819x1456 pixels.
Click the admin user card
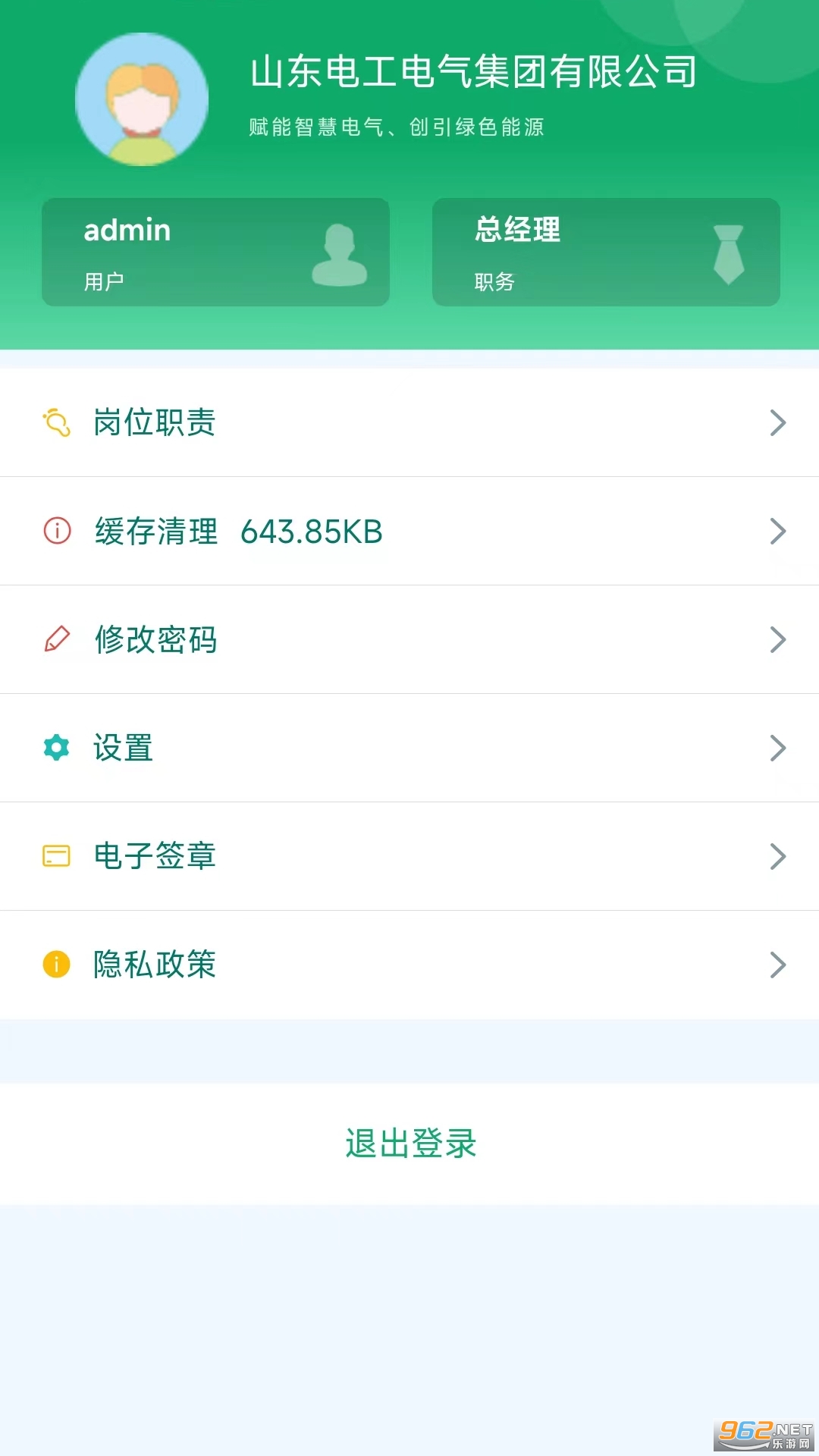(x=215, y=253)
